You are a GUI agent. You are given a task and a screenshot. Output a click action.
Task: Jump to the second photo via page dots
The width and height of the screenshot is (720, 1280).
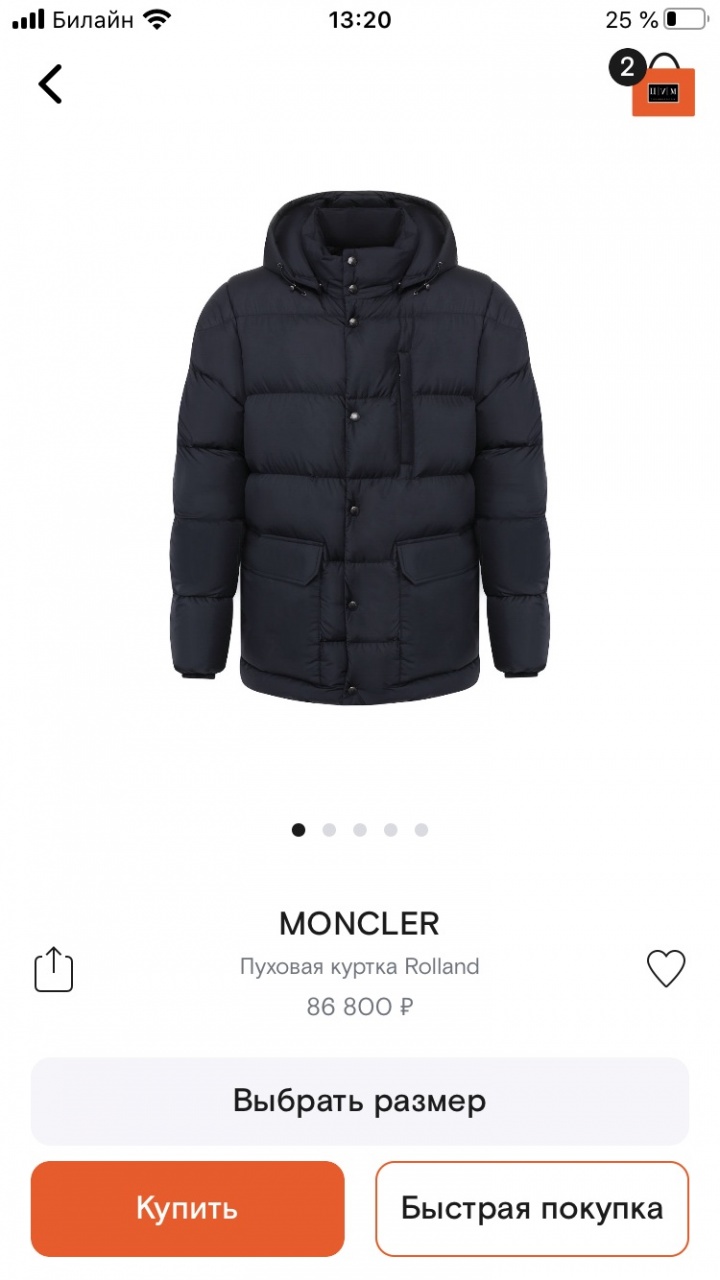tap(329, 829)
